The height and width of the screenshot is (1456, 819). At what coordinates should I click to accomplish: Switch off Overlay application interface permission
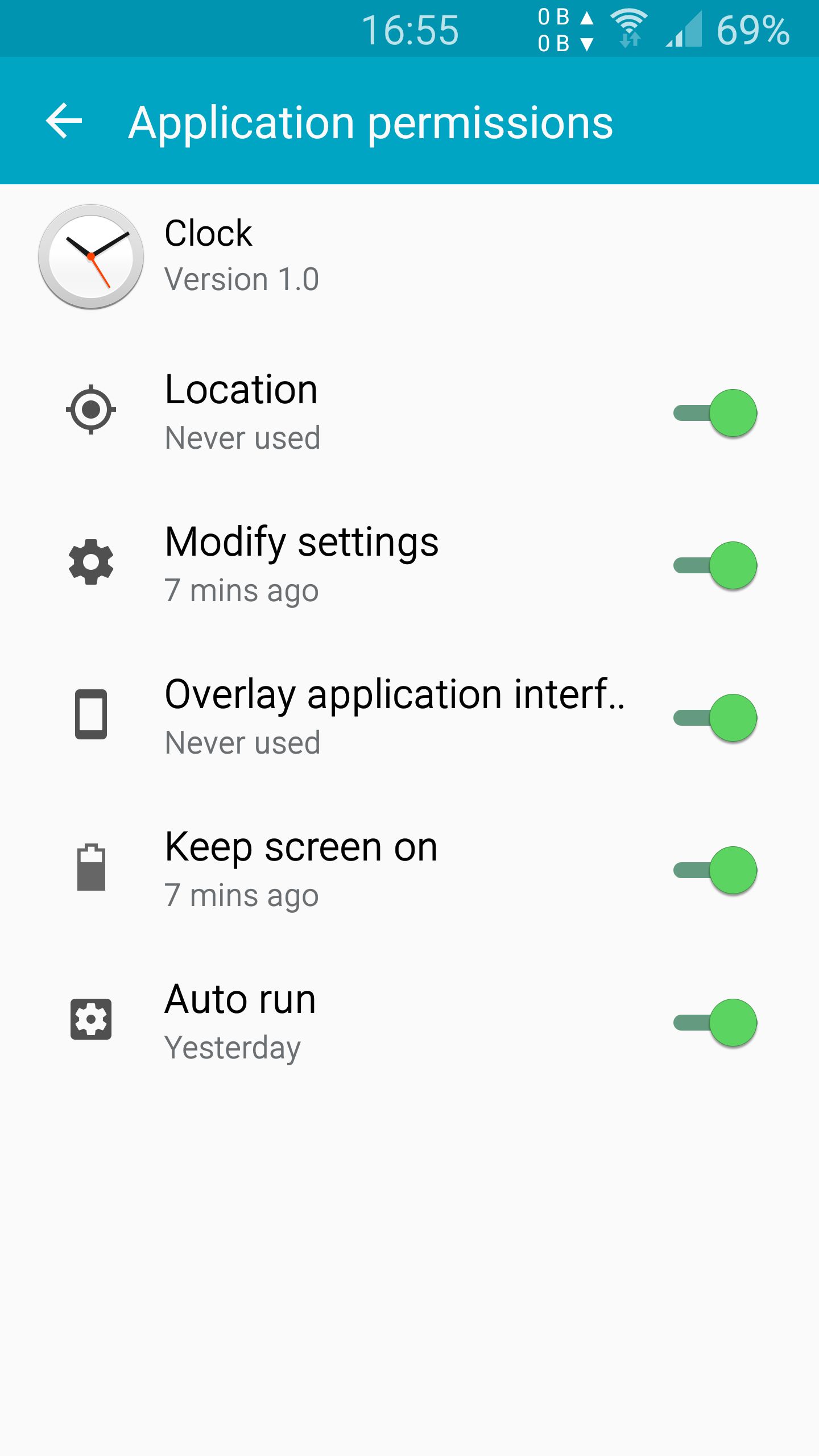[x=715, y=718]
